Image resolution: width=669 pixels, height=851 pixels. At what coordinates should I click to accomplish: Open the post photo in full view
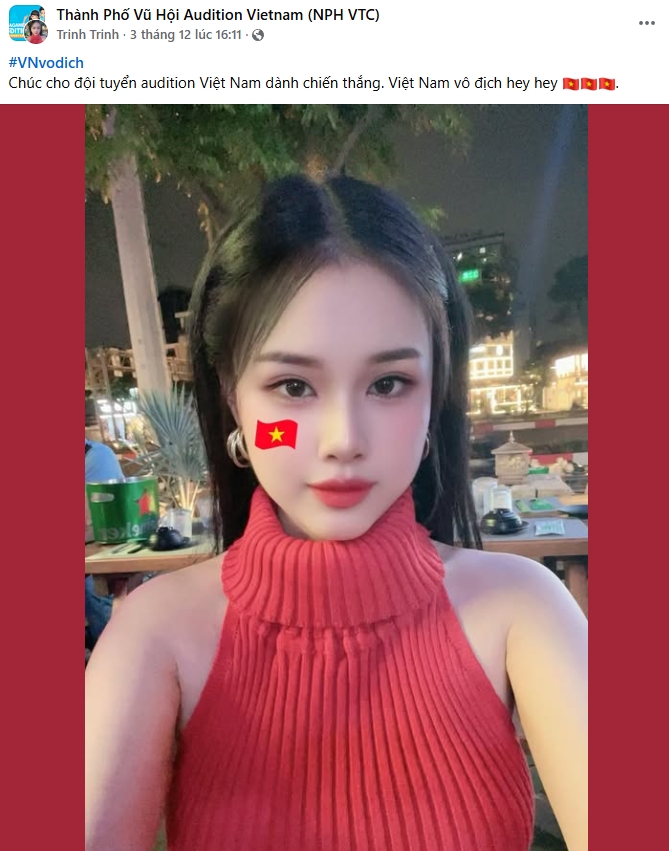[x=335, y=477]
